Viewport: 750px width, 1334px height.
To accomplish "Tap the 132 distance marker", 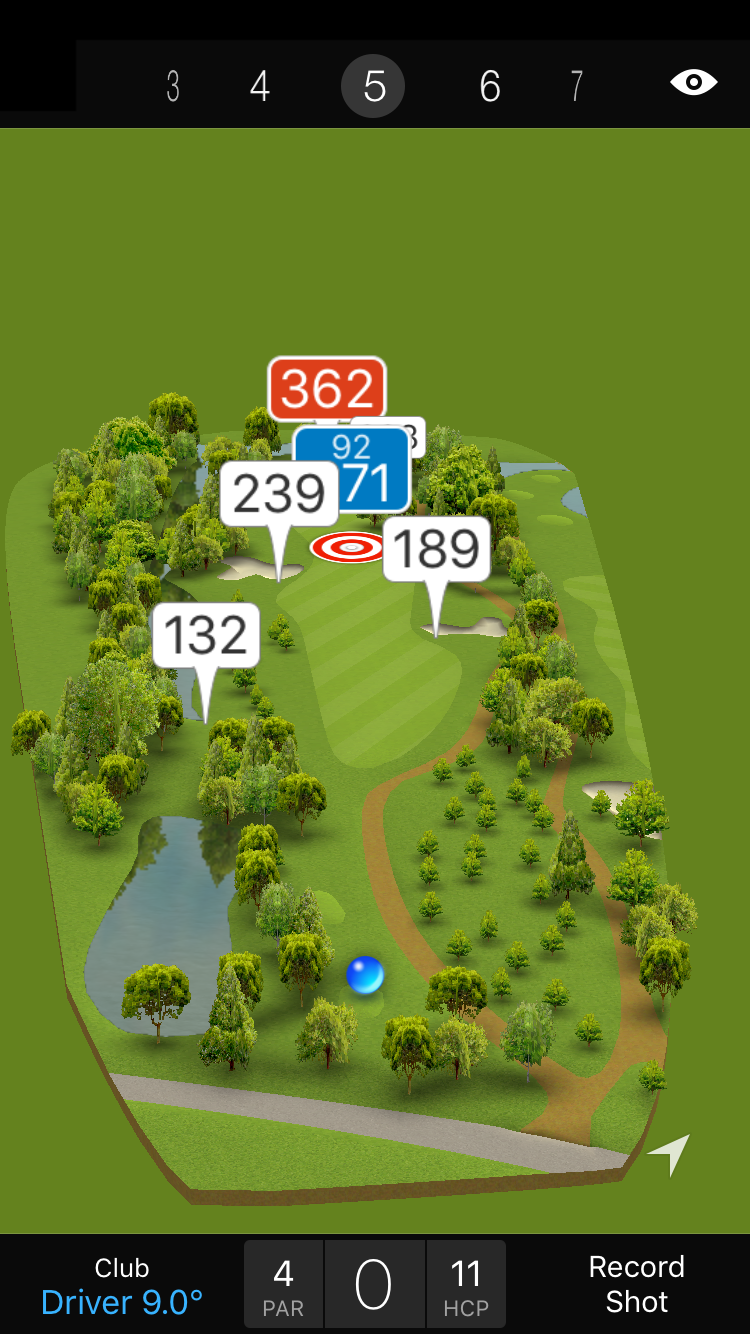I will [x=206, y=636].
